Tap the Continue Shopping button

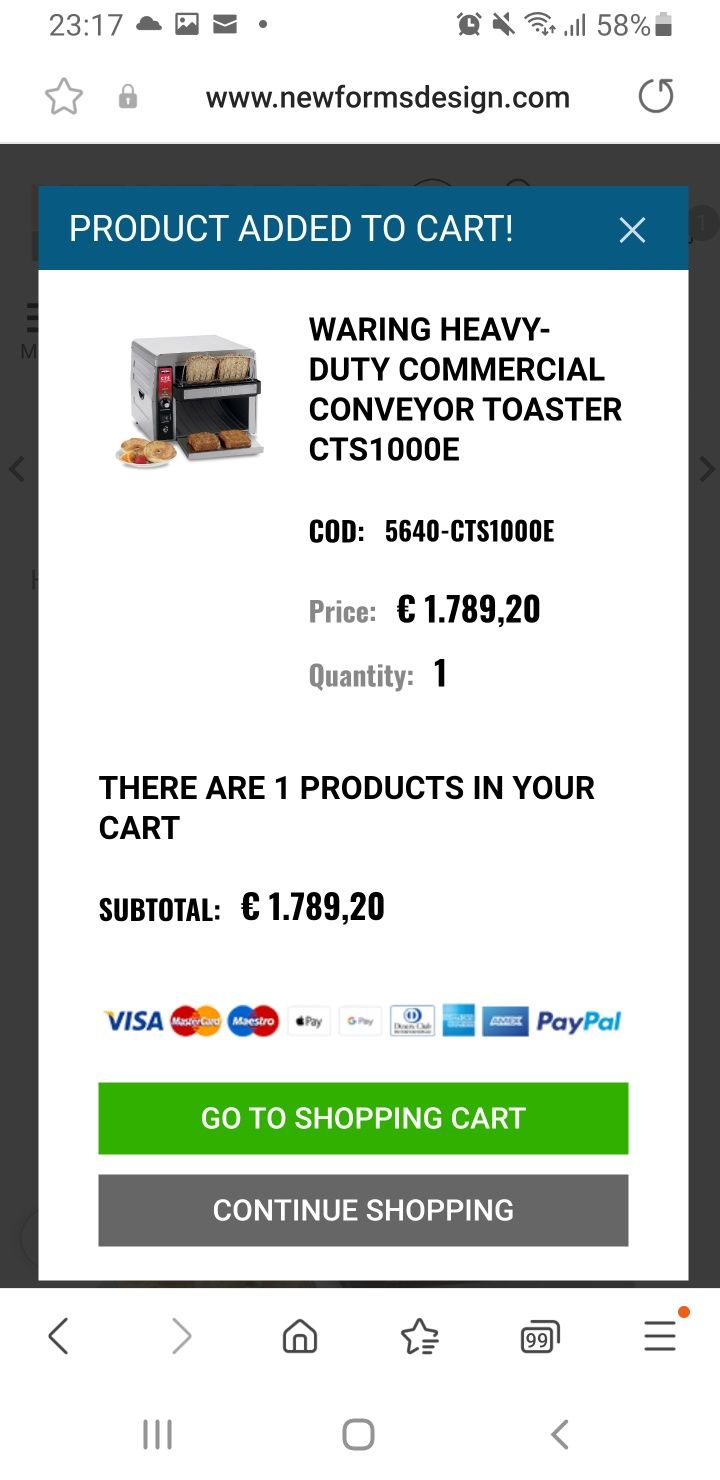363,1210
